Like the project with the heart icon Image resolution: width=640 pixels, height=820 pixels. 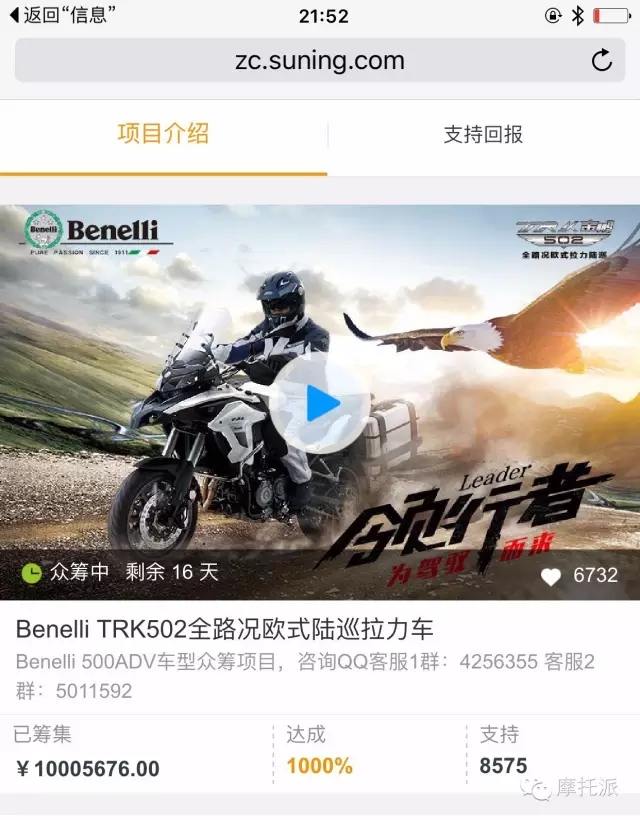click(551, 576)
